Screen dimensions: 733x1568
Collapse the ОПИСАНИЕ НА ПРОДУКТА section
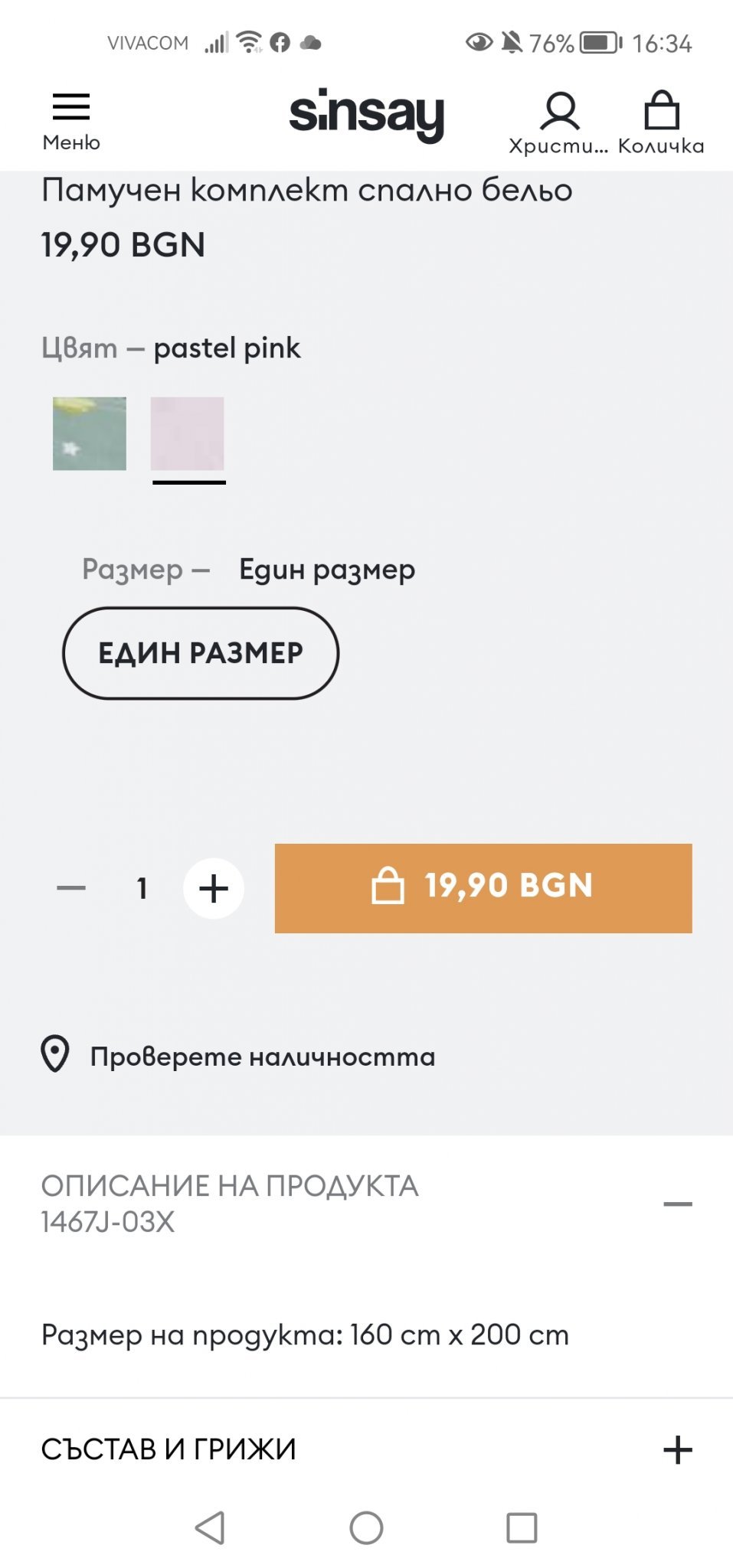677,1204
